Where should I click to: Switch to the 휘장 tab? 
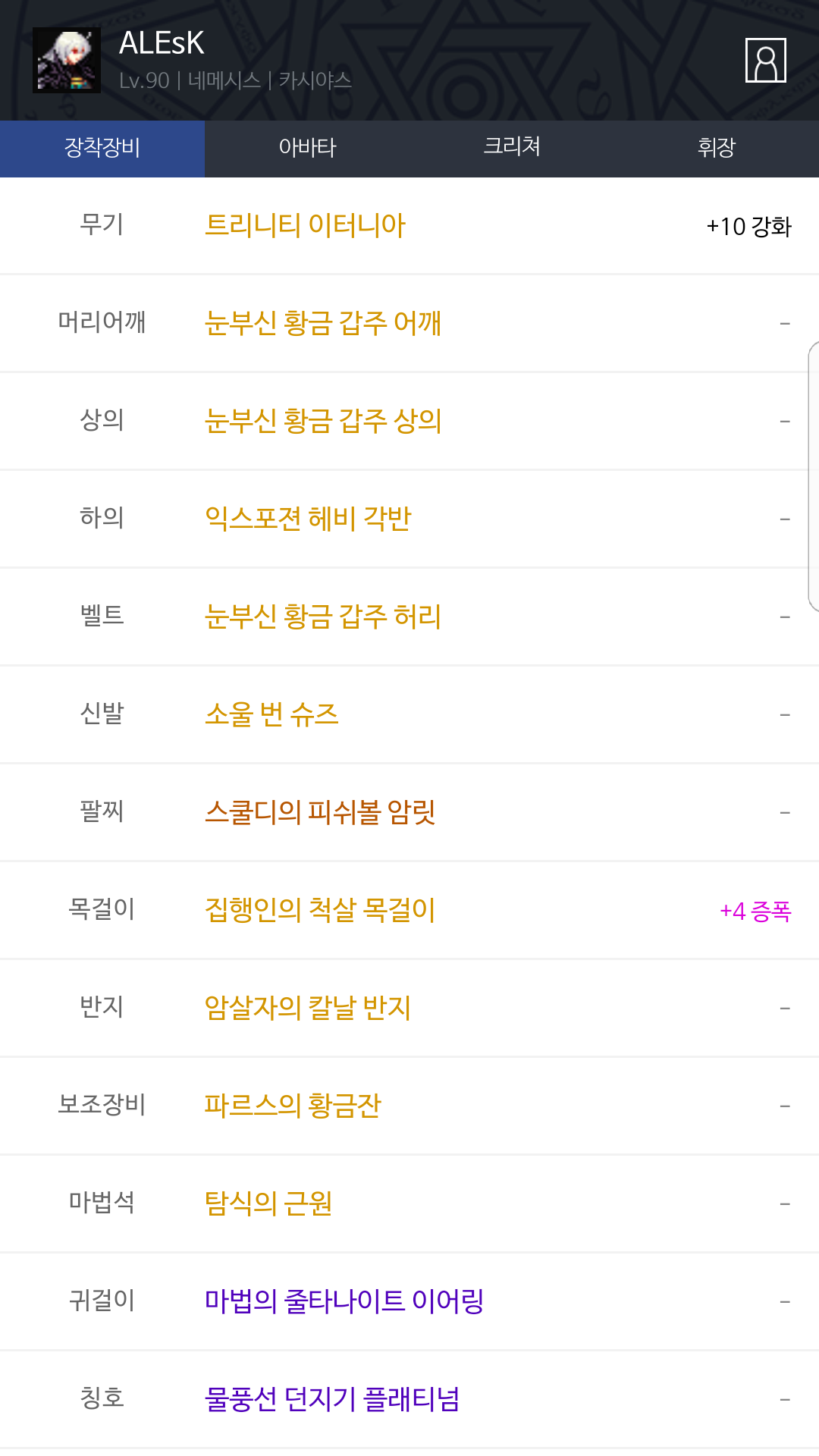tap(717, 149)
